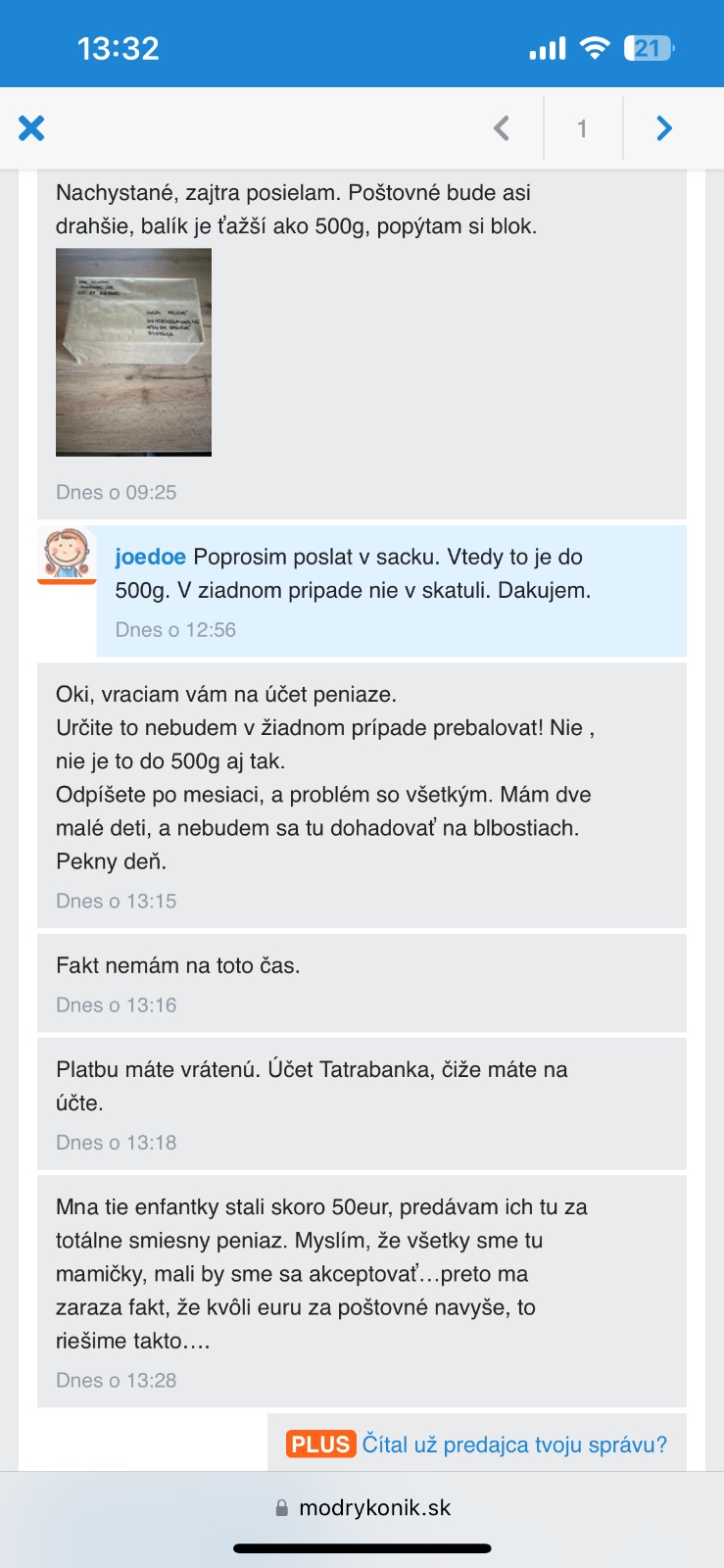Open the attached package photo
Viewport: 724px width, 1568px height.
pyautogui.click(x=133, y=352)
